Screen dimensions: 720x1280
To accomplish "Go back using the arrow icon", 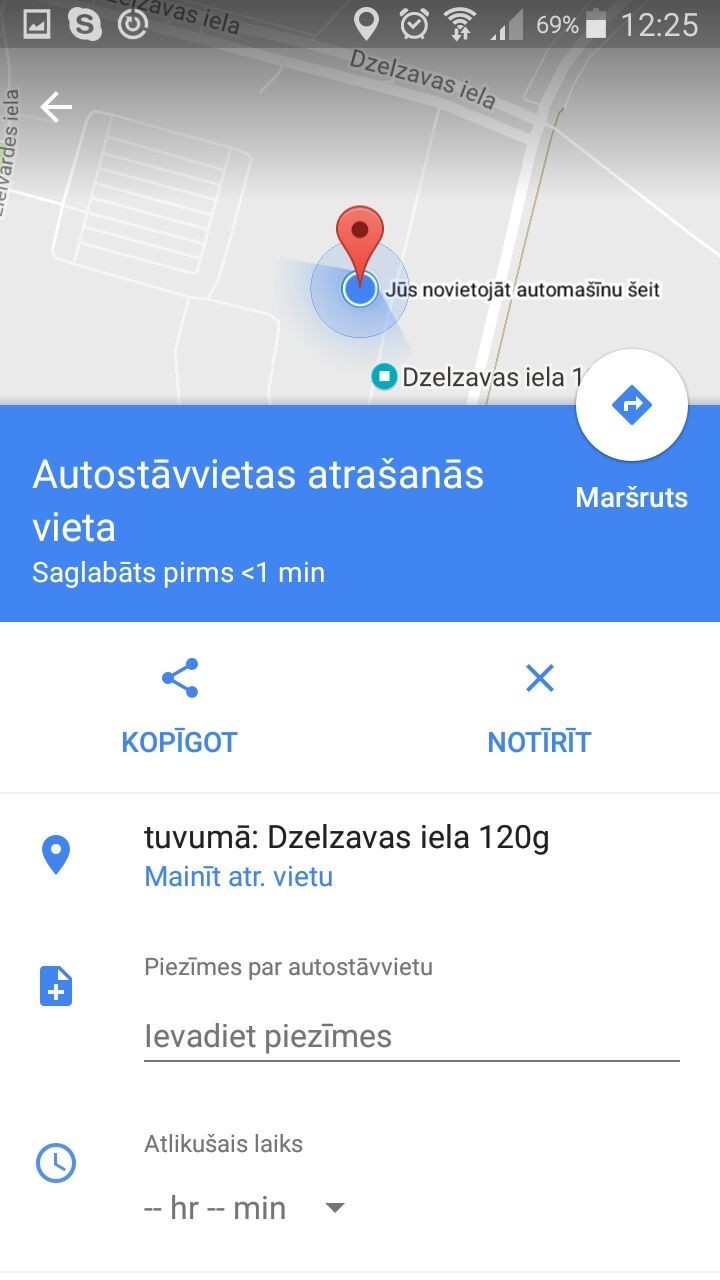I will [56, 107].
